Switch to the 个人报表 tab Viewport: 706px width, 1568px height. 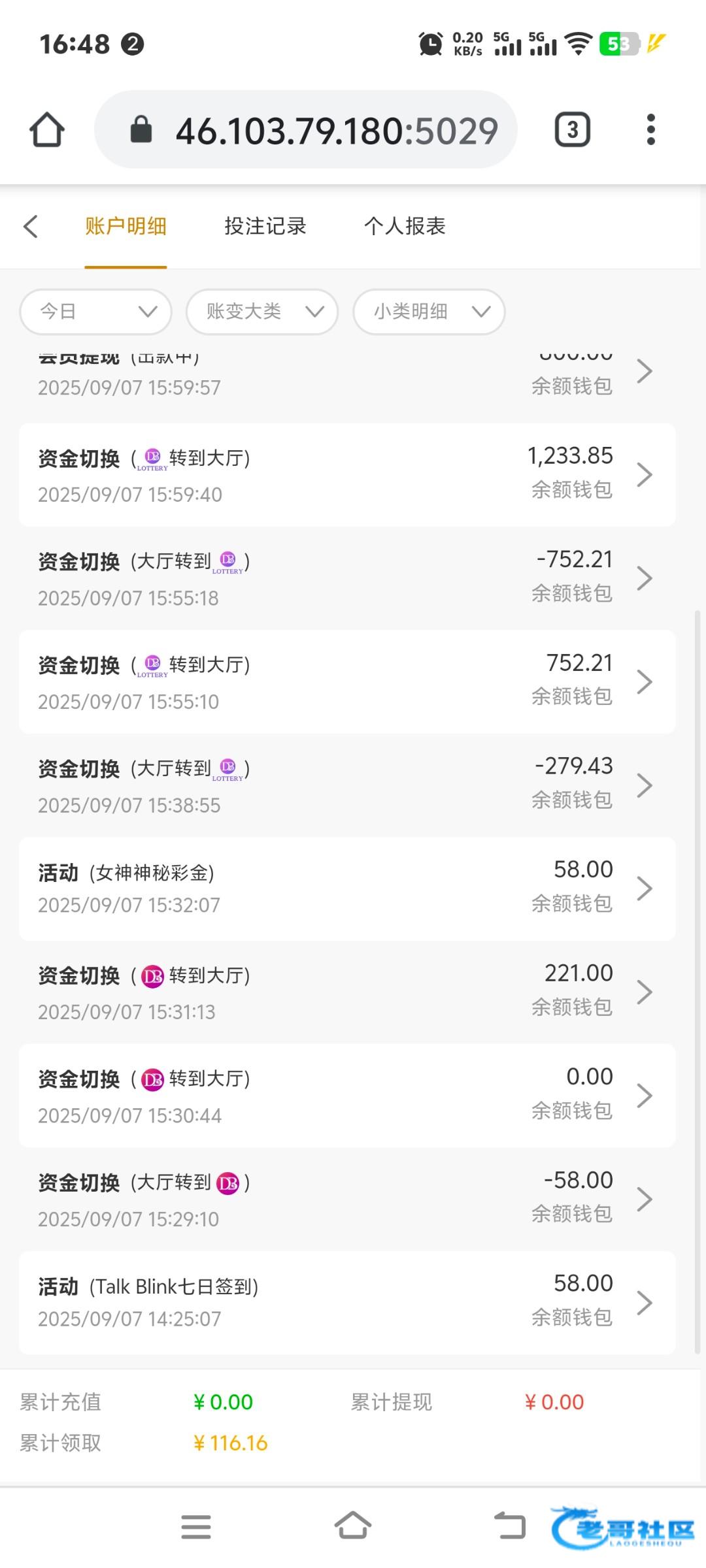405,226
